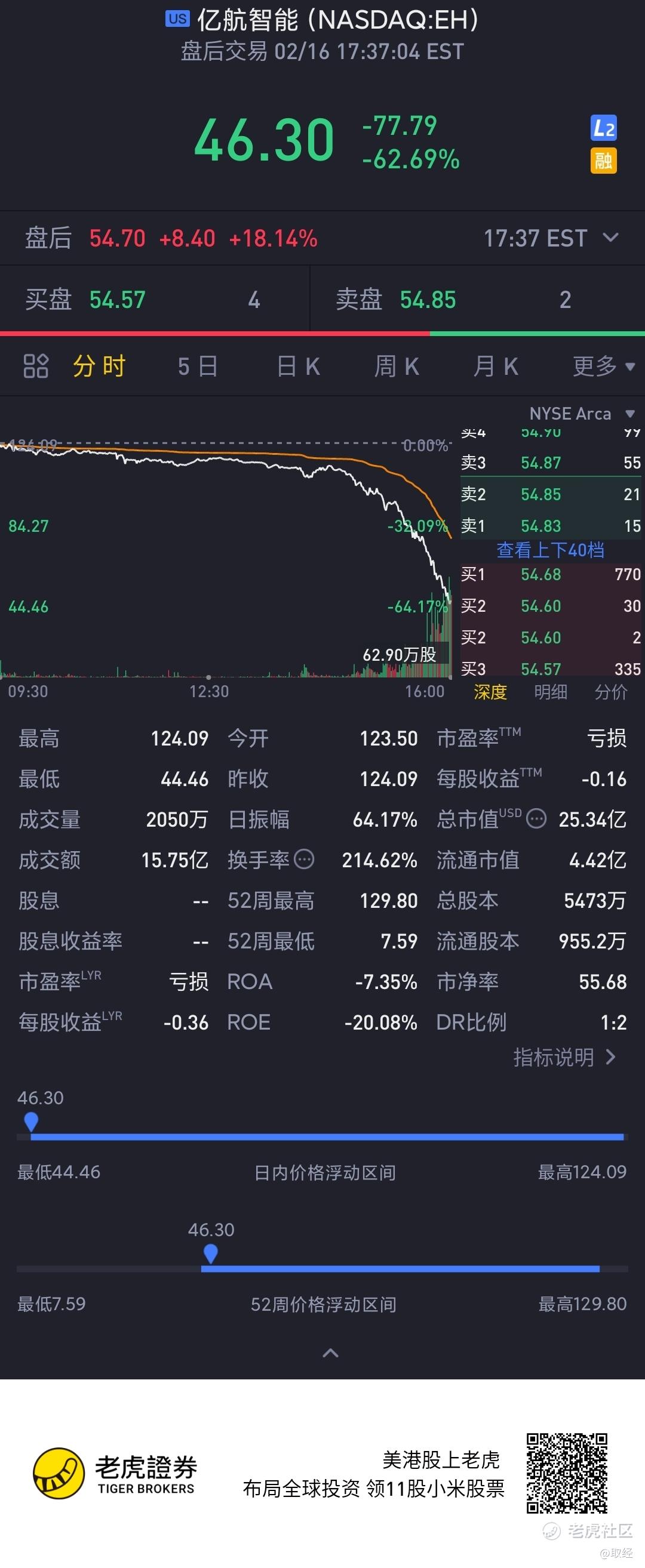645x1568 pixels.
Task: Open the 周K chart view
Action: (x=397, y=366)
